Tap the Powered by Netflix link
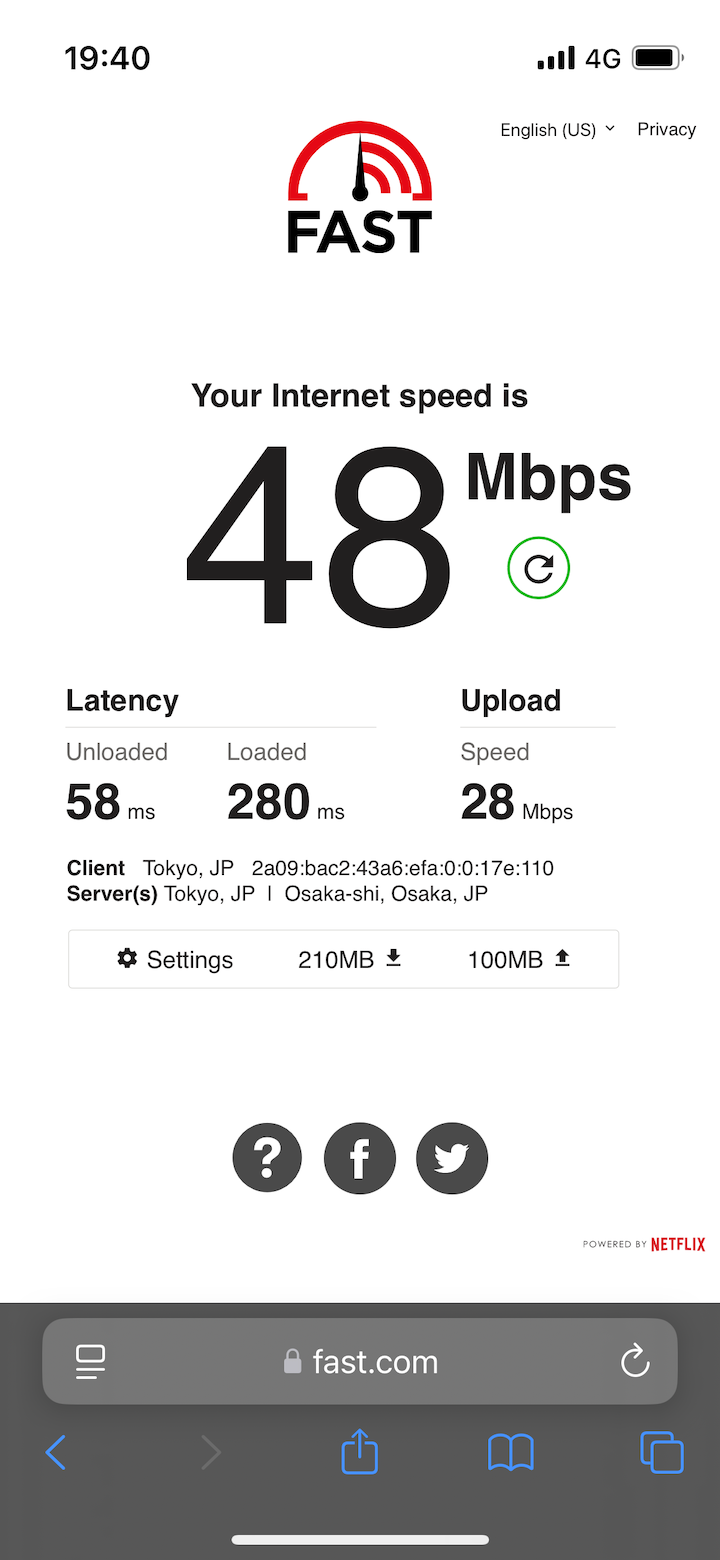The height and width of the screenshot is (1560, 720). click(x=644, y=1244)
